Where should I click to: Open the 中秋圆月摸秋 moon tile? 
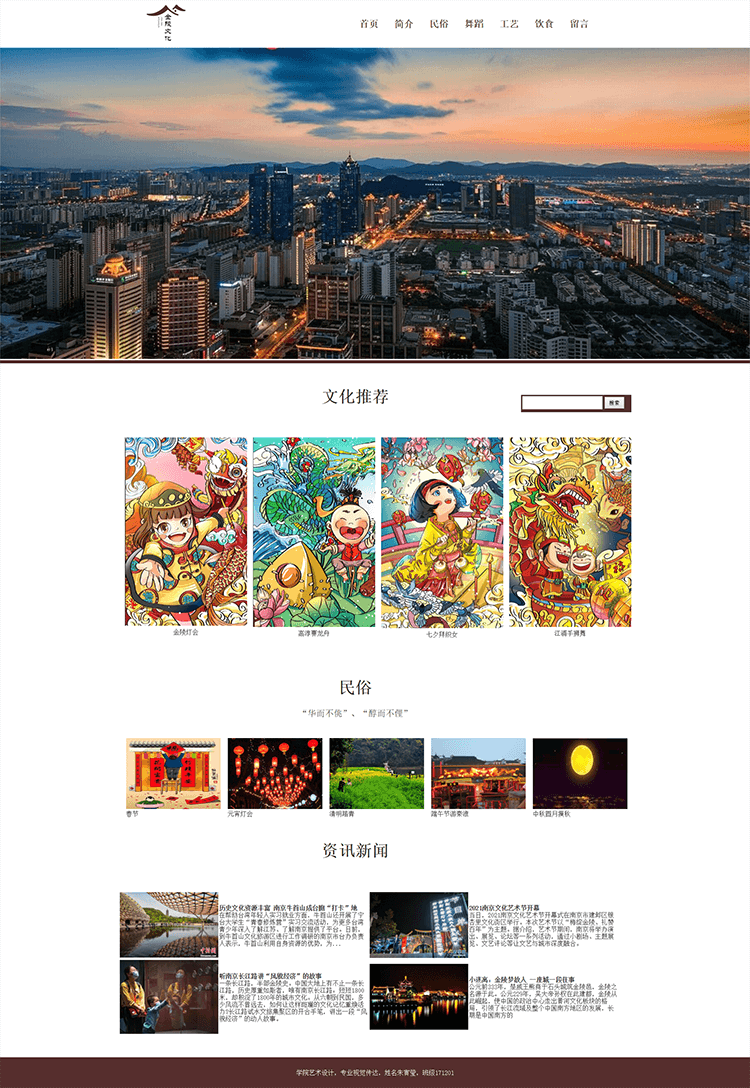[x=580, y=773]
